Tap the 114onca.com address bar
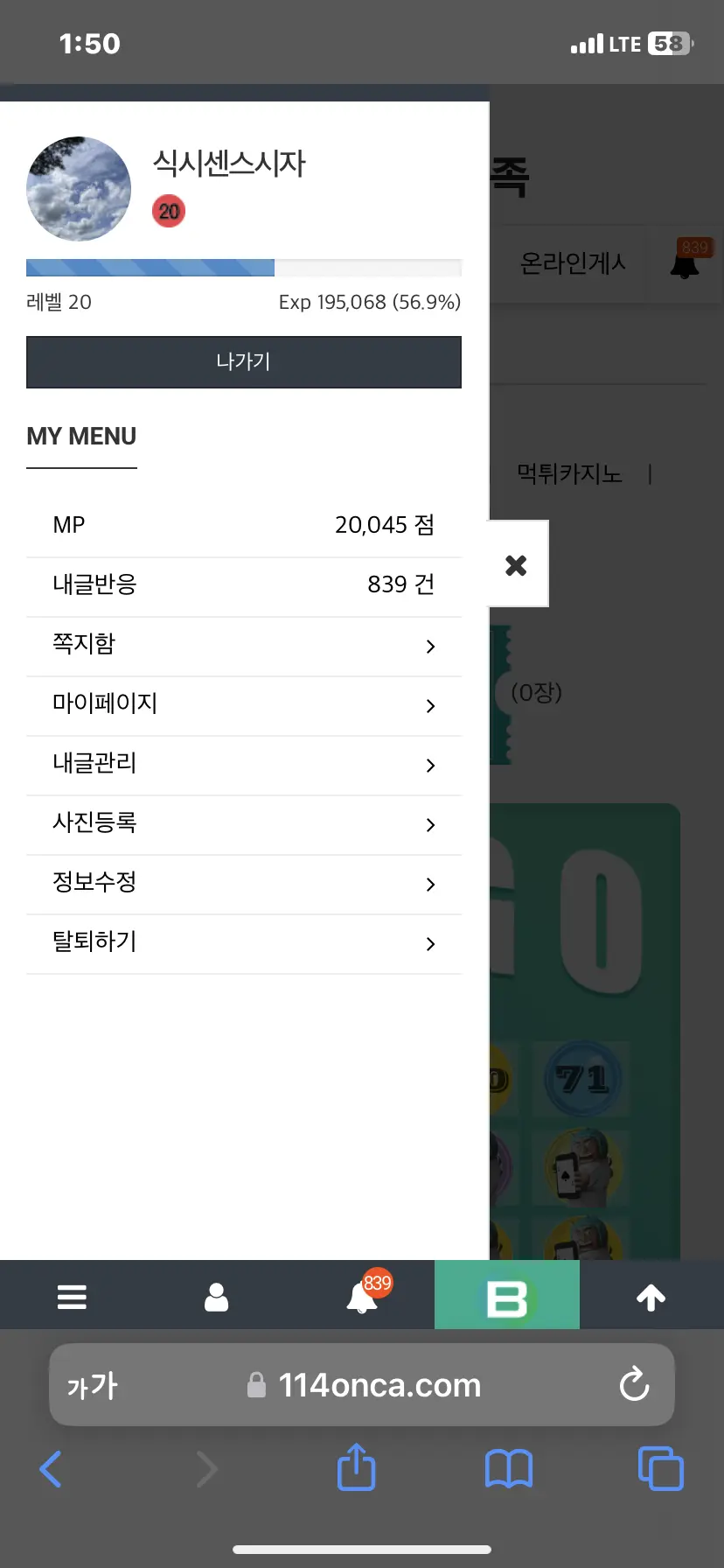Screen dimensions: 724x1568 tap(362, 1385)
